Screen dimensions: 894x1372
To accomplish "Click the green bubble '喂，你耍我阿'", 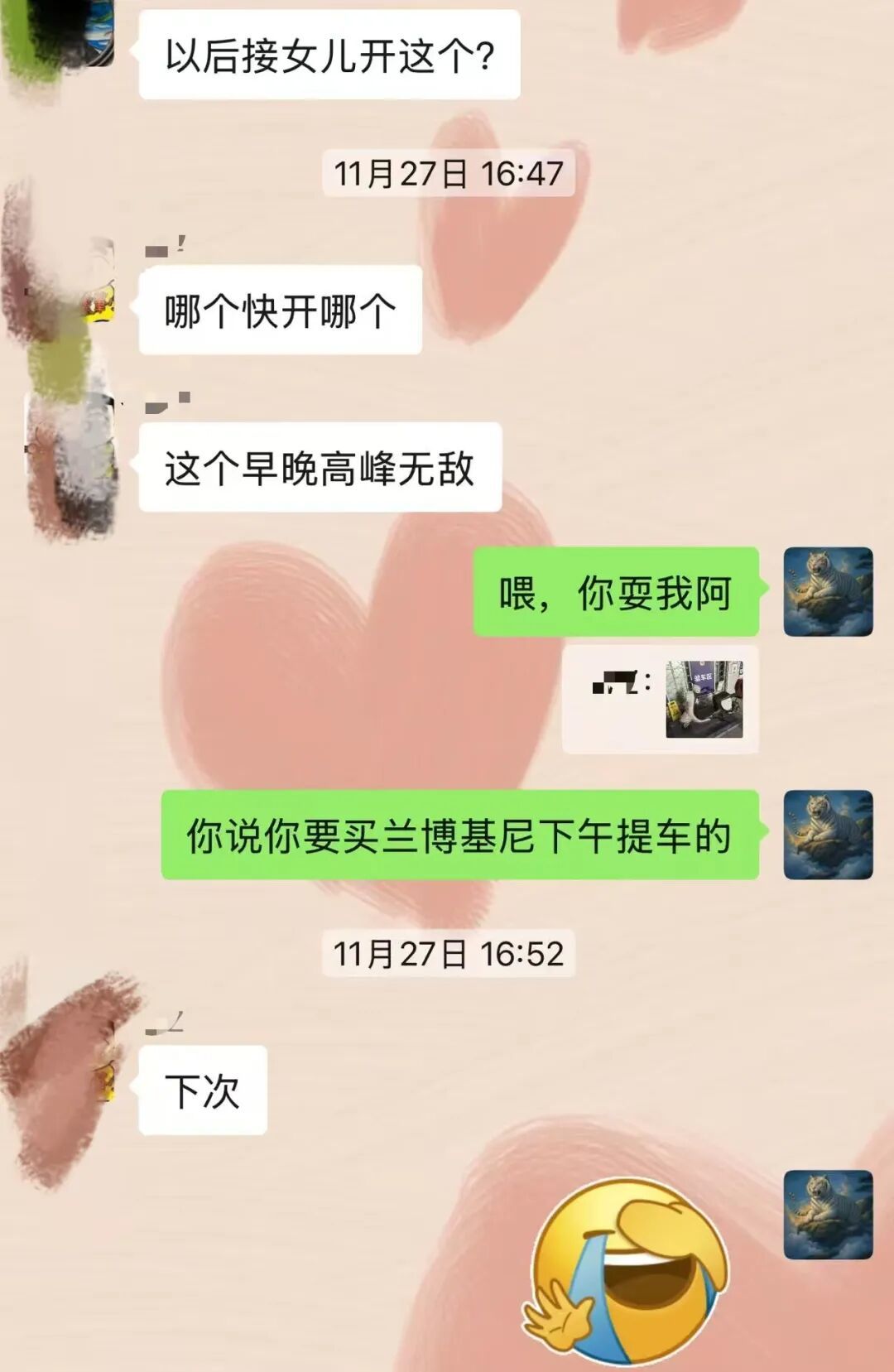I will pyautogui.click(x=617, y=592).
